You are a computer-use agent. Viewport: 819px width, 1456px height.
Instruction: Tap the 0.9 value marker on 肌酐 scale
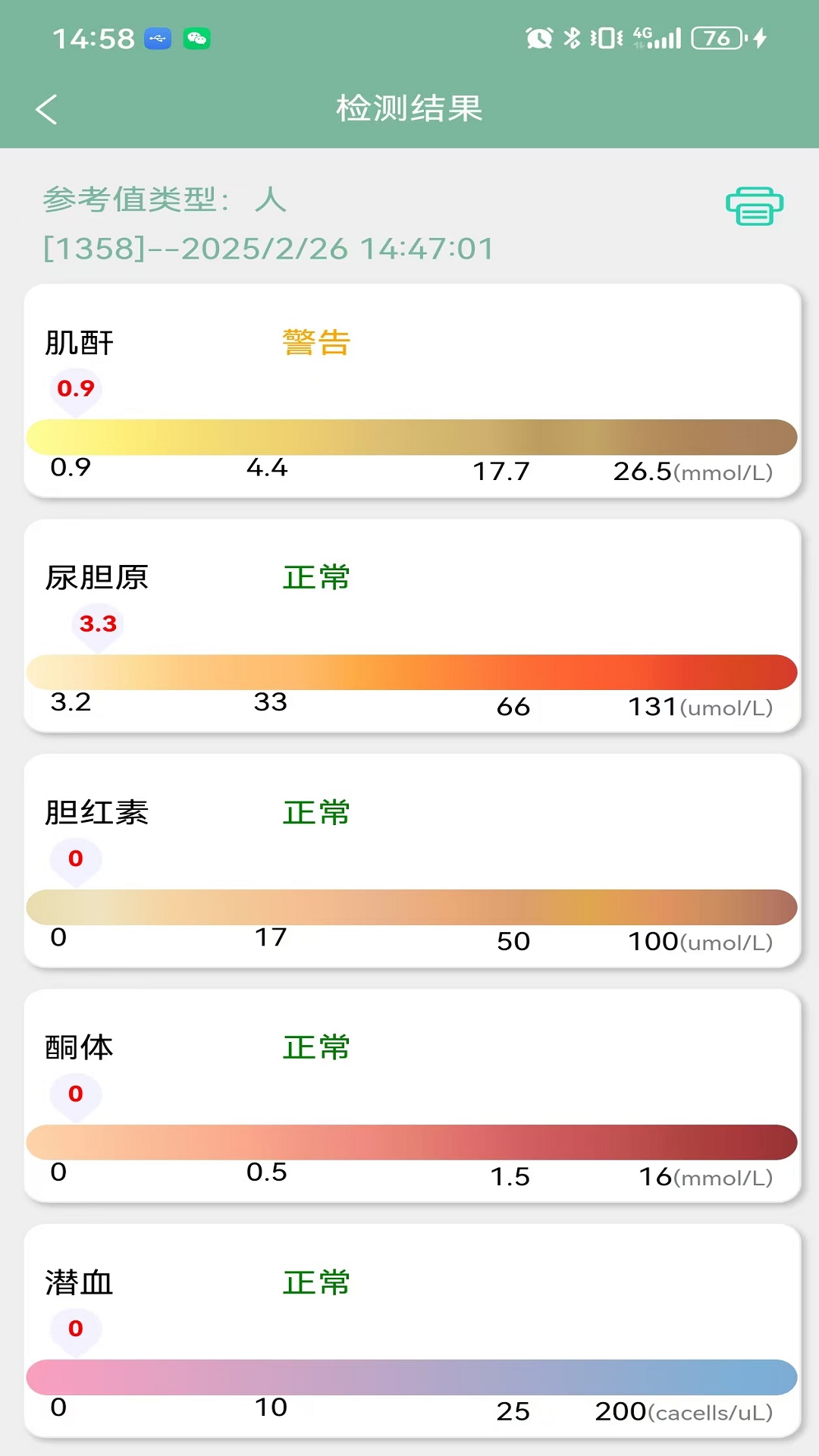coord(76,388)
